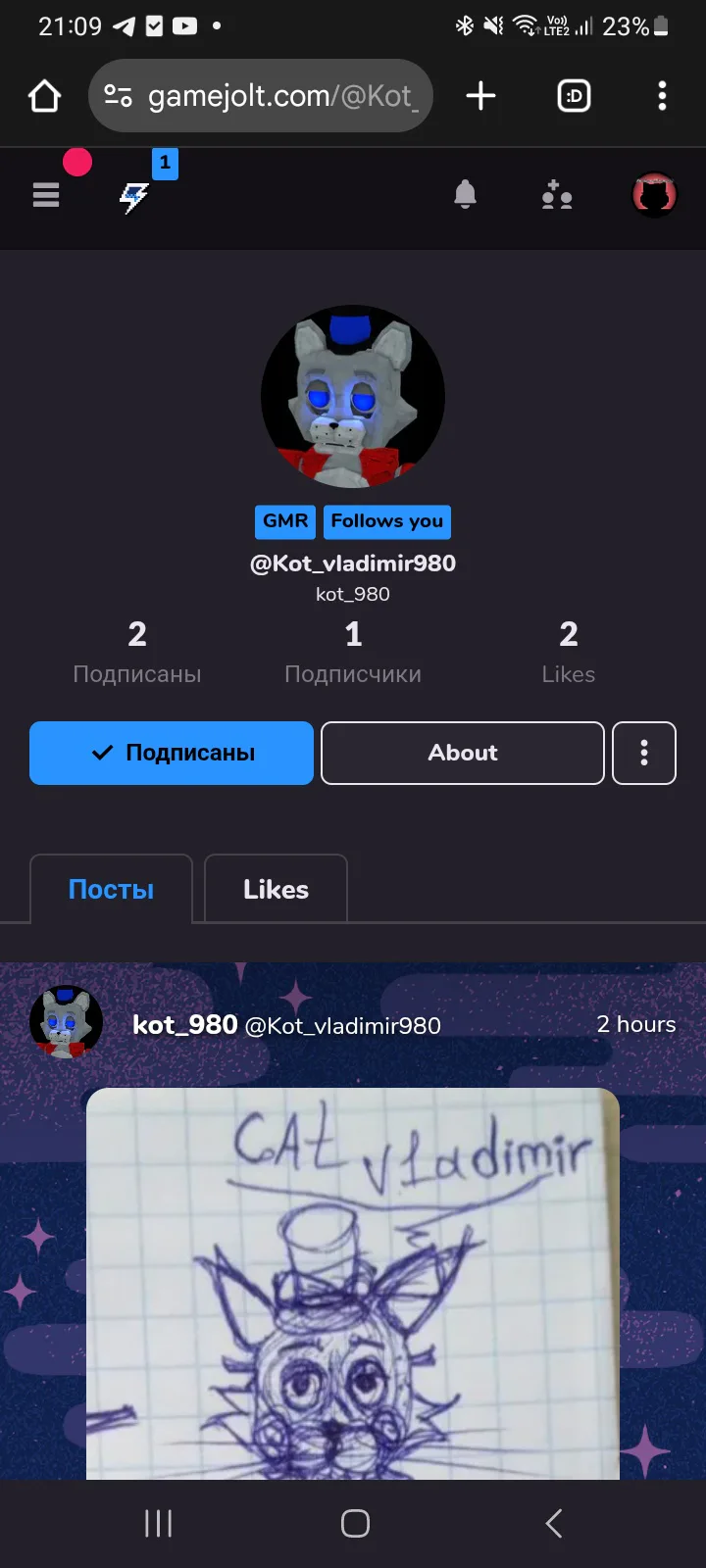View the list of accounts under Подписаны count
The width and height of the screenshot is (706, 1568).
click(137, 653)
